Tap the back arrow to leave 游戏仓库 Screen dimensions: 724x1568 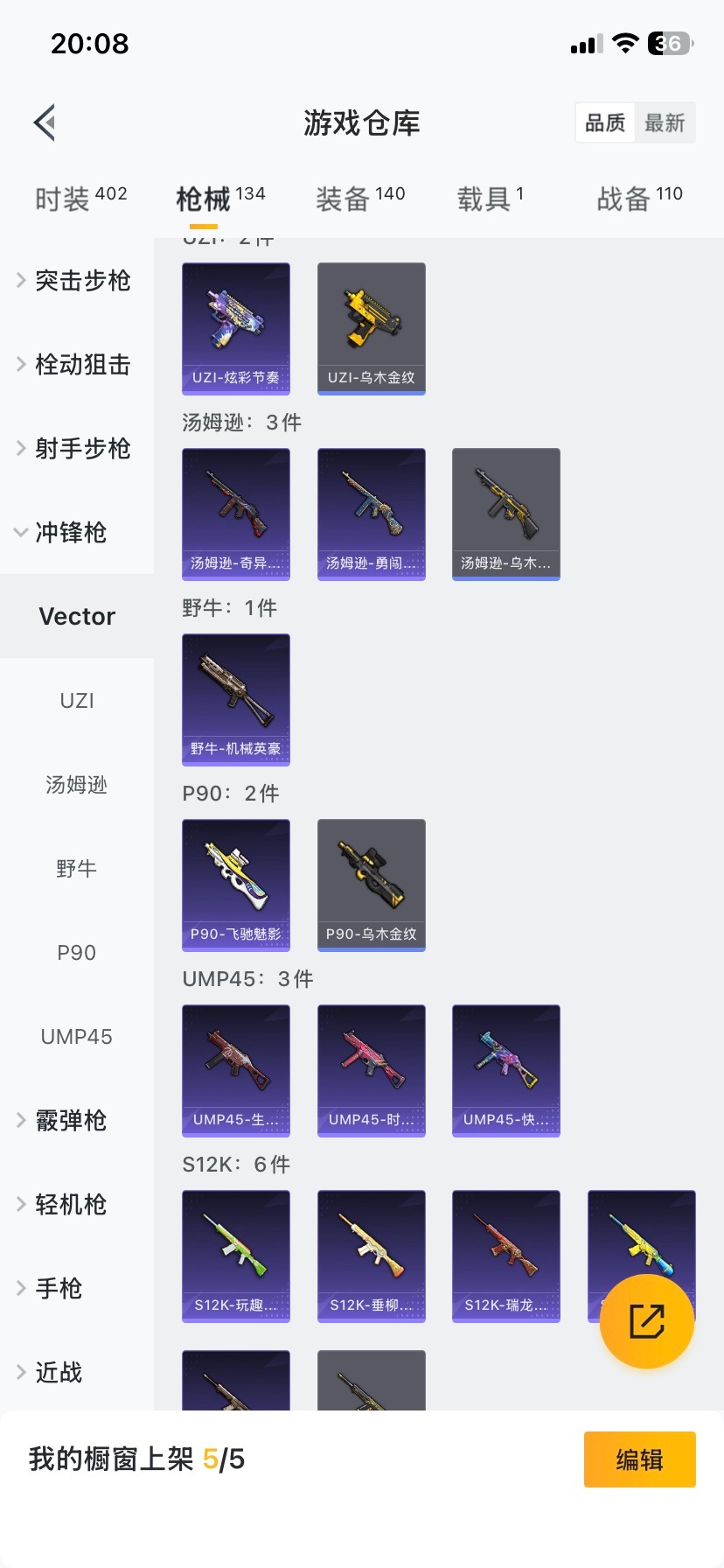tap(44, 122)
